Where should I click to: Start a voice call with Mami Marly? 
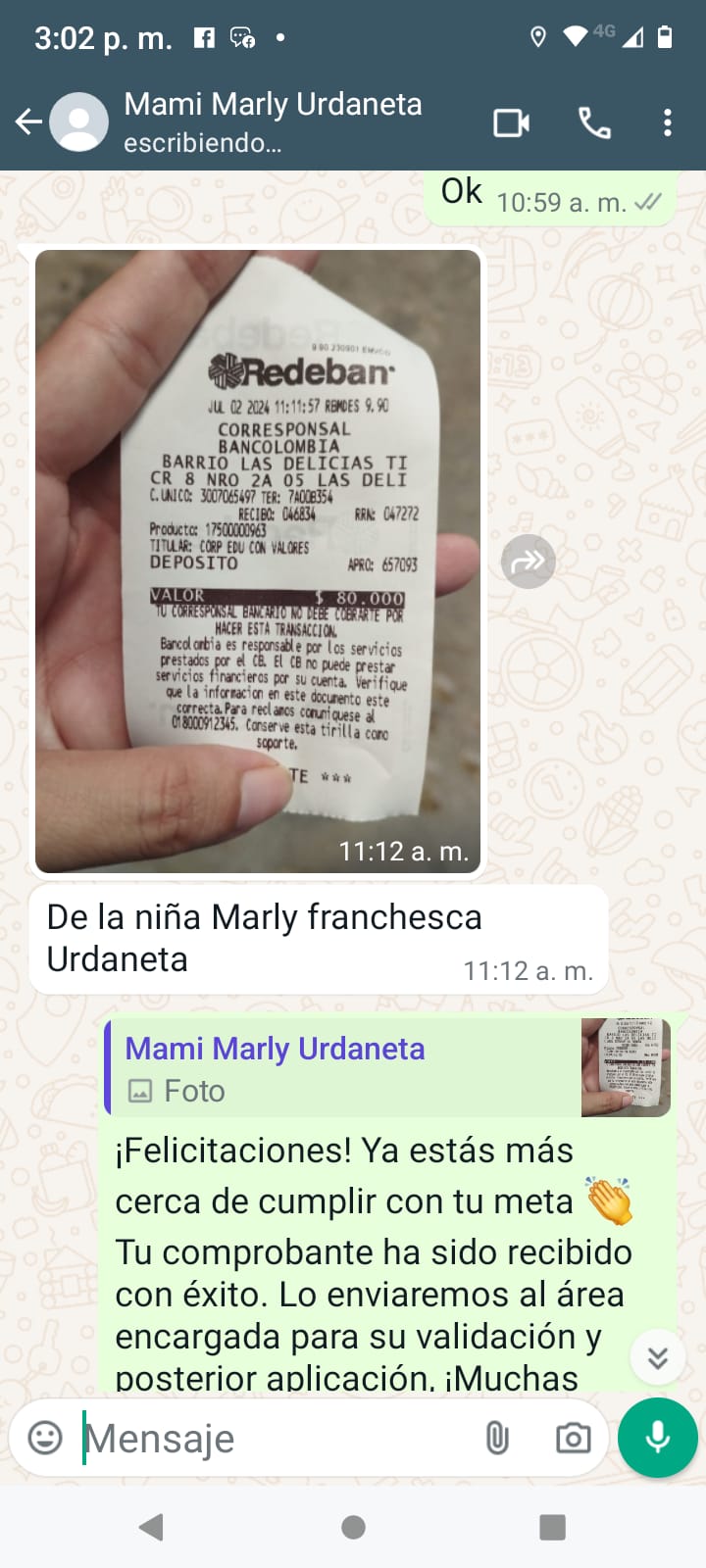tap(594, 122)
